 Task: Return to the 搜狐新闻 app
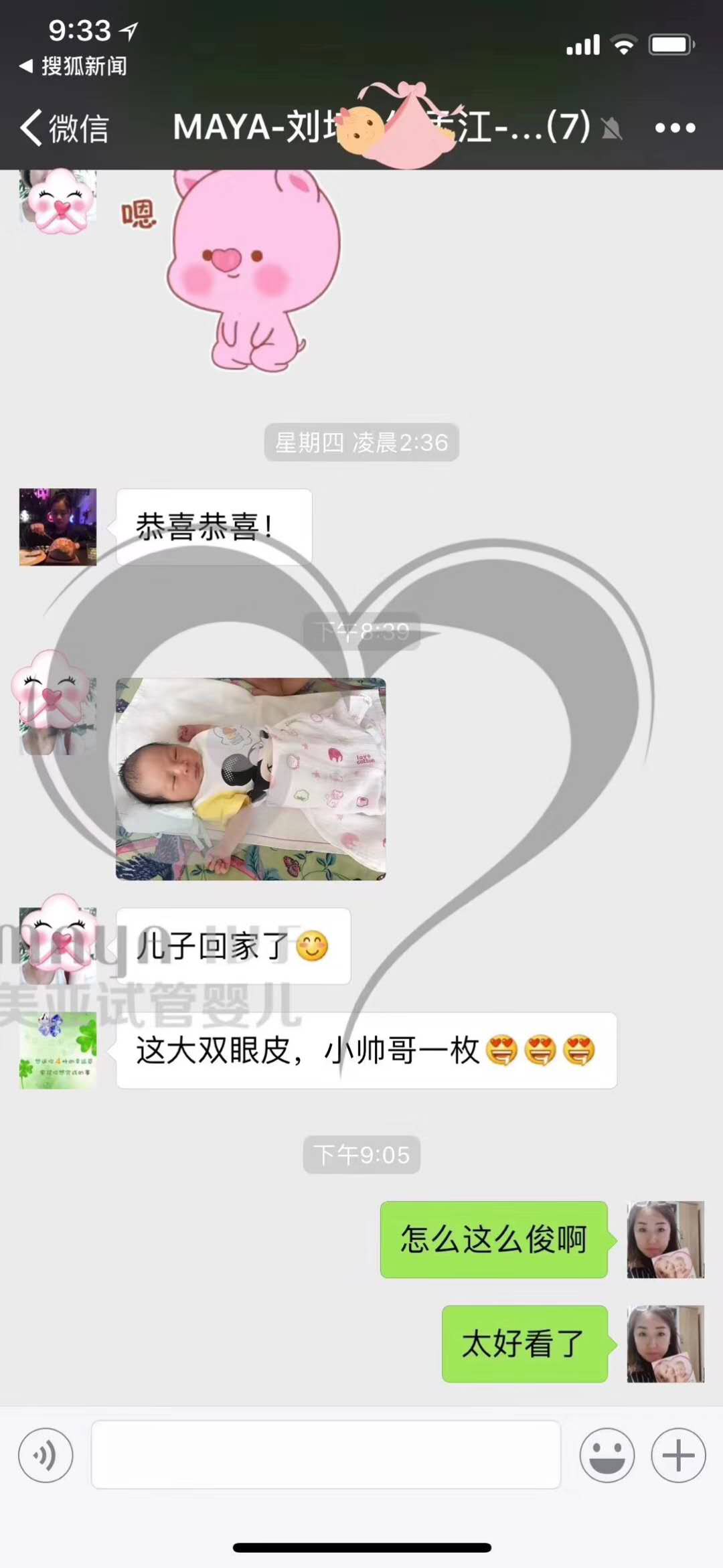click(74, 66)
